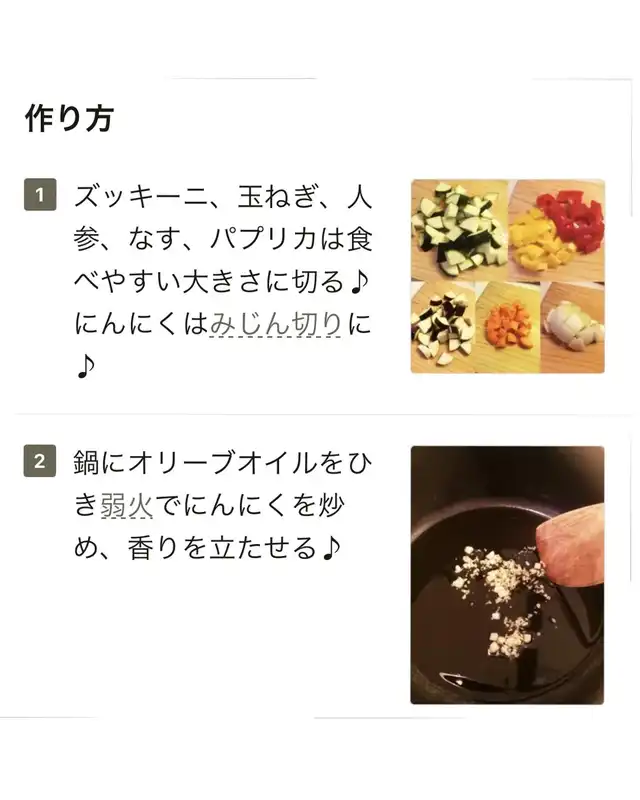
Task: Open the みじん切り link in step 1
Action: point(276,323)
